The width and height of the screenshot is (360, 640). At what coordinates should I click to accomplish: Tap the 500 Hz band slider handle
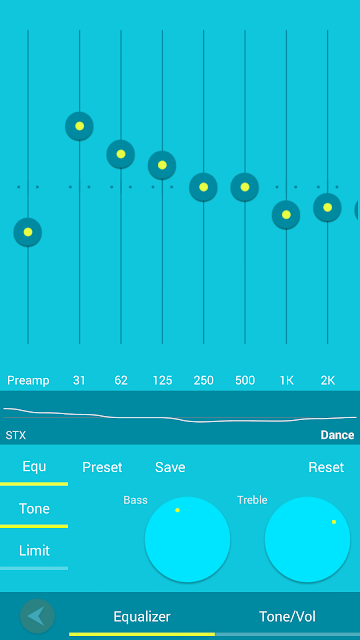[244, 187]
